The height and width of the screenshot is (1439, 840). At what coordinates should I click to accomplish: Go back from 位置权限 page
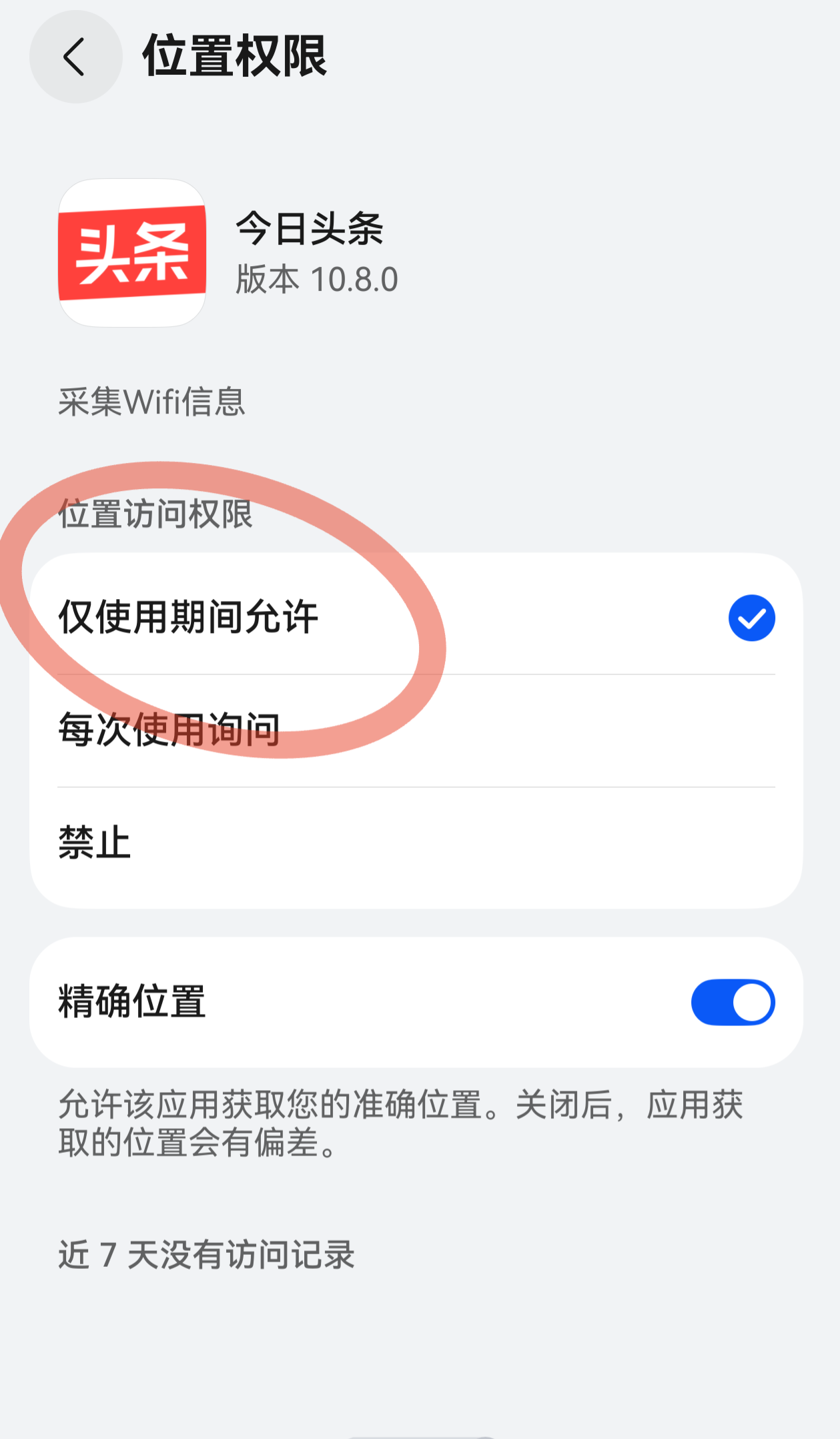click(75, 57)
